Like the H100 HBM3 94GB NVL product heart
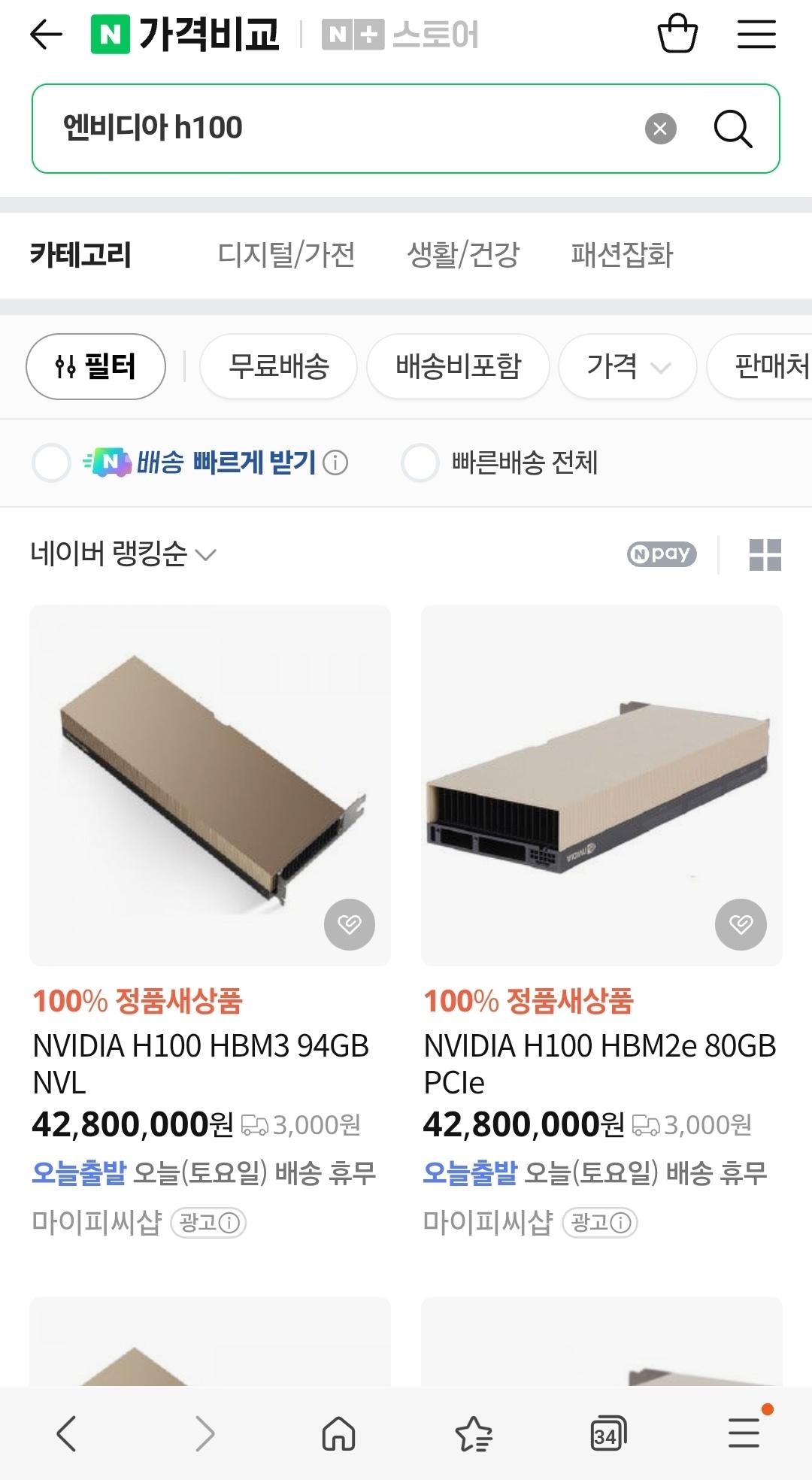 pyautogui.click(x=350, y=925)
